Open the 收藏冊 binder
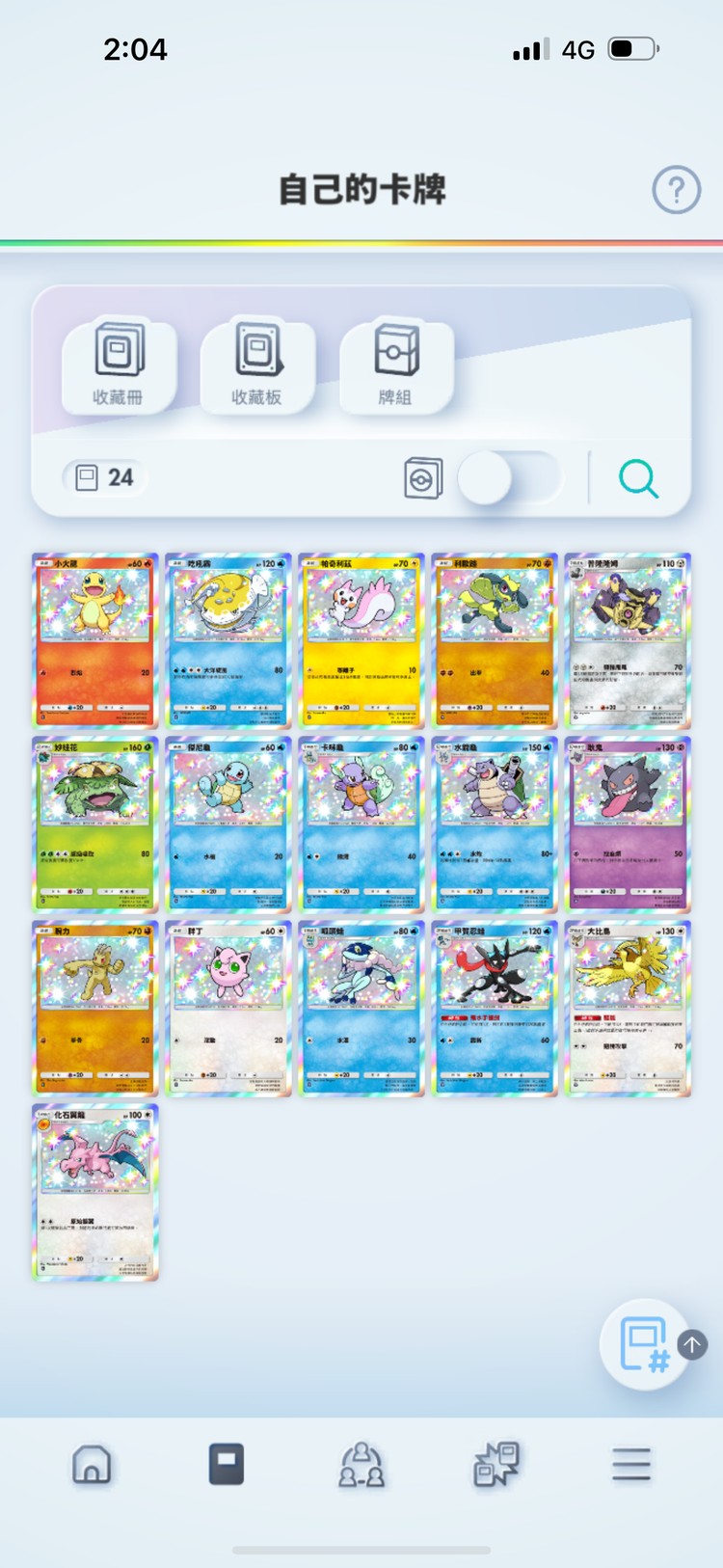Image resolution: width=723 pixels, height=1568 pixels. (x=119, y=365)
